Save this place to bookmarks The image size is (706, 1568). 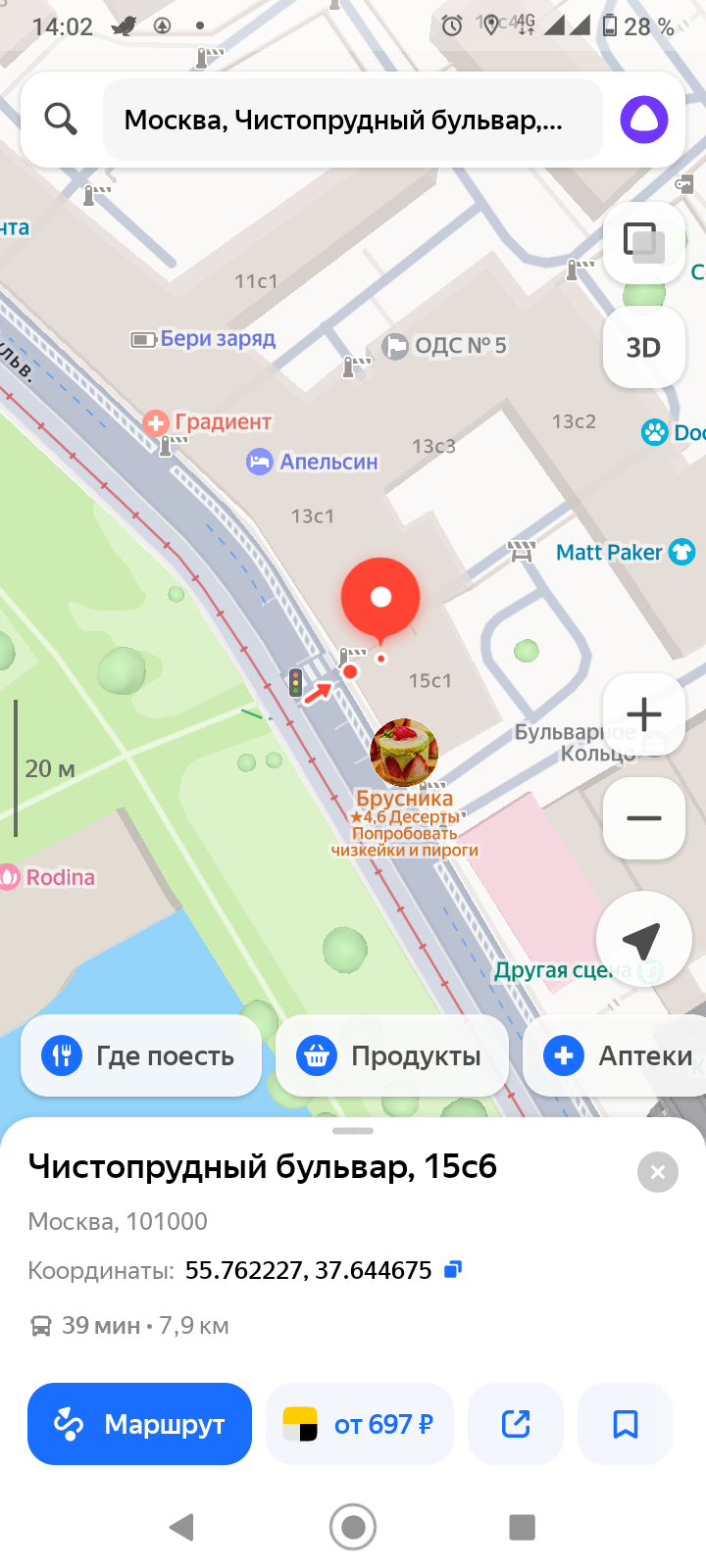point(625,1424)
